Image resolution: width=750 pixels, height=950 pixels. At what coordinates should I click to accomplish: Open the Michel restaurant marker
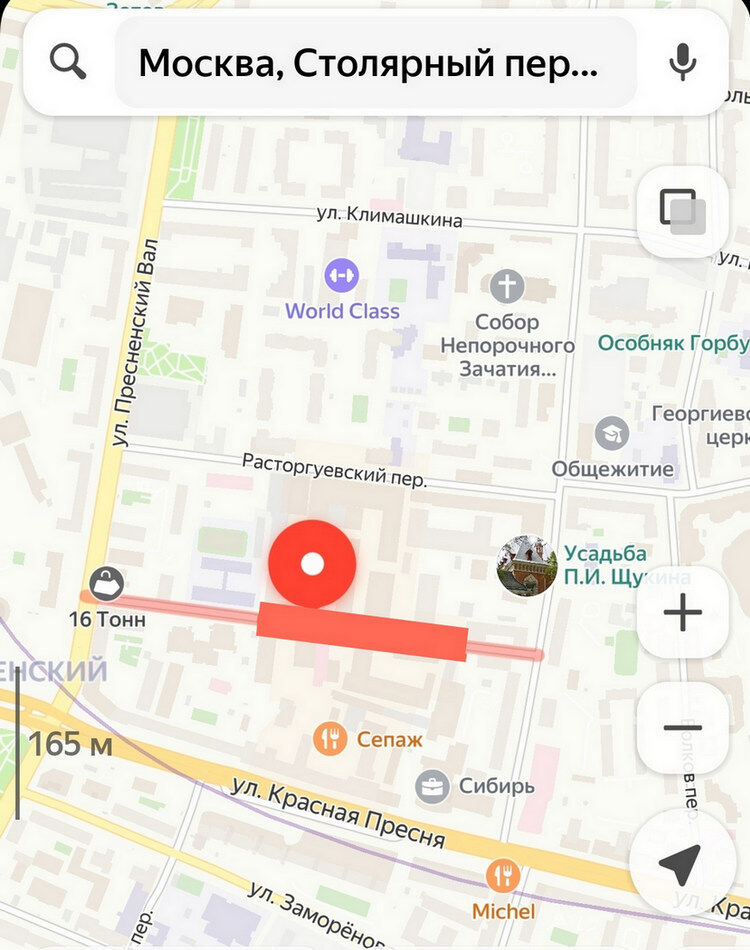[x=503, y=877]
